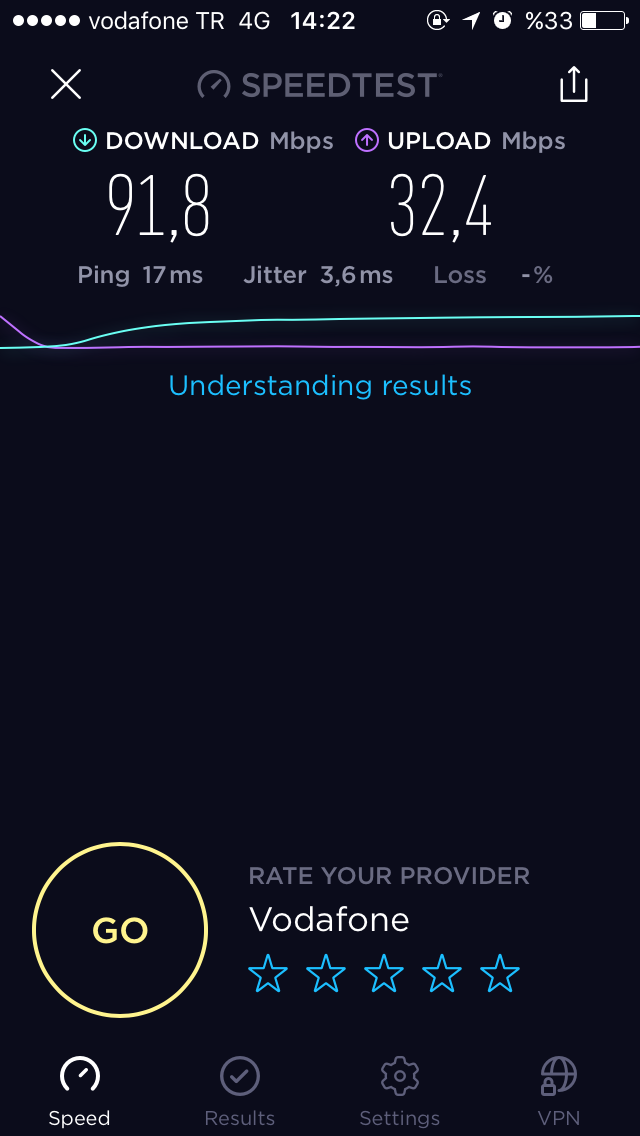This screenshot has height=1136, width=640.
Task: Rate Vodafone one star
Action: point(268,973)
